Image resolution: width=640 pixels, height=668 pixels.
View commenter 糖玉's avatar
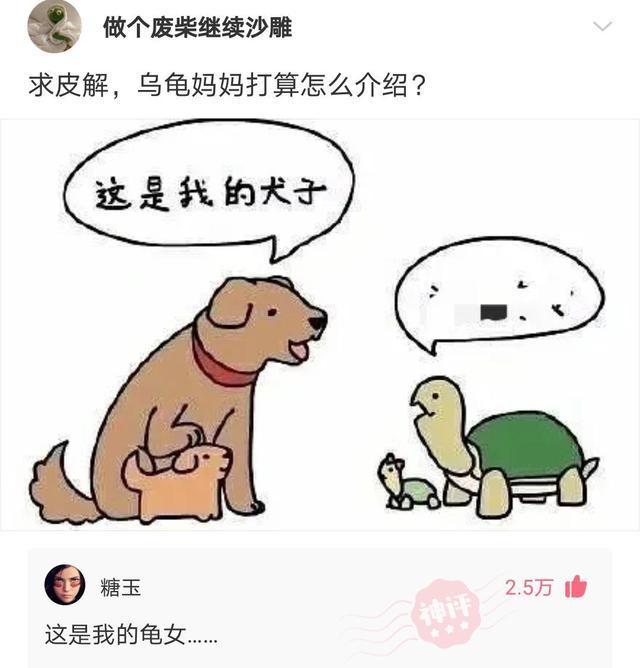(x=65, y=584)
